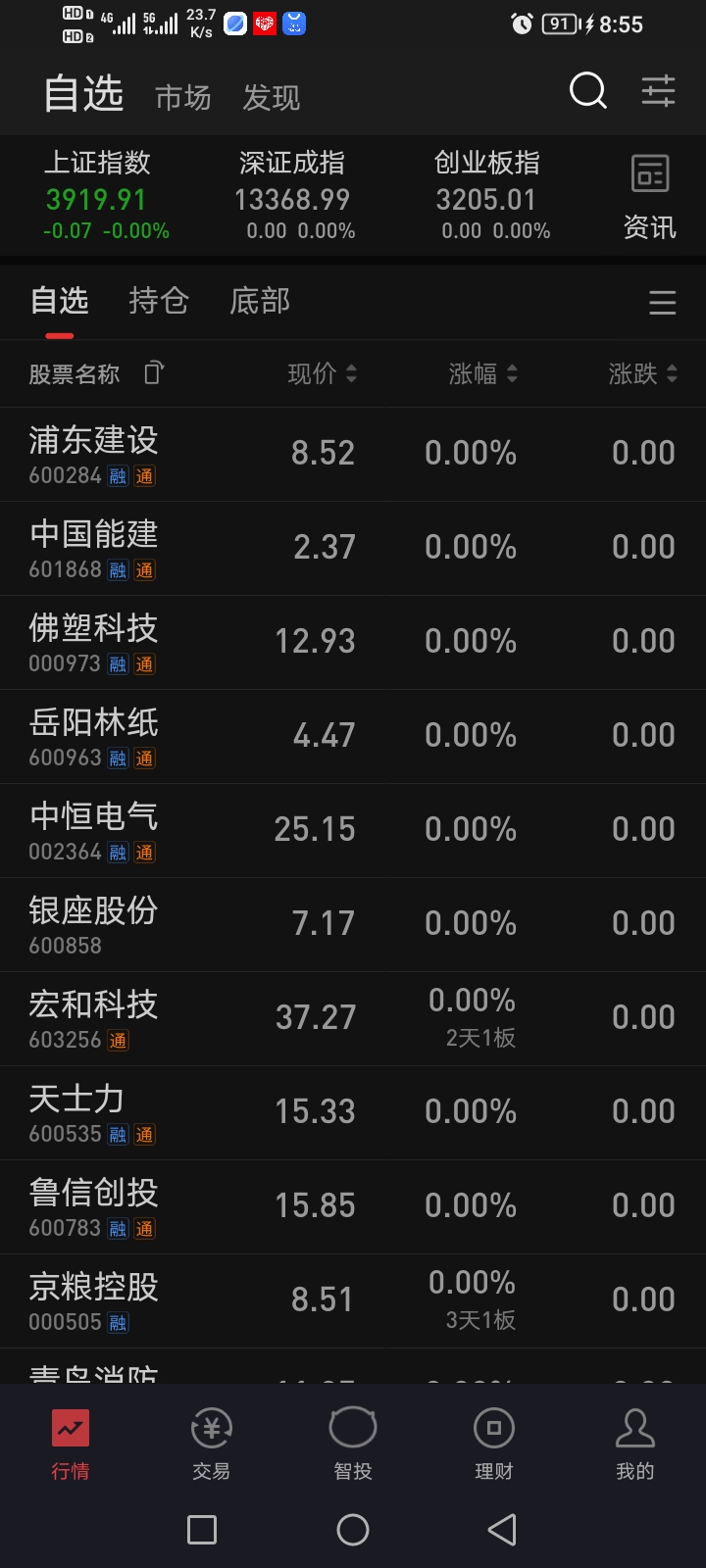Open the 中恒电气 stock row
Viewport: 706px width, 1568px height.
pos(353,830)
